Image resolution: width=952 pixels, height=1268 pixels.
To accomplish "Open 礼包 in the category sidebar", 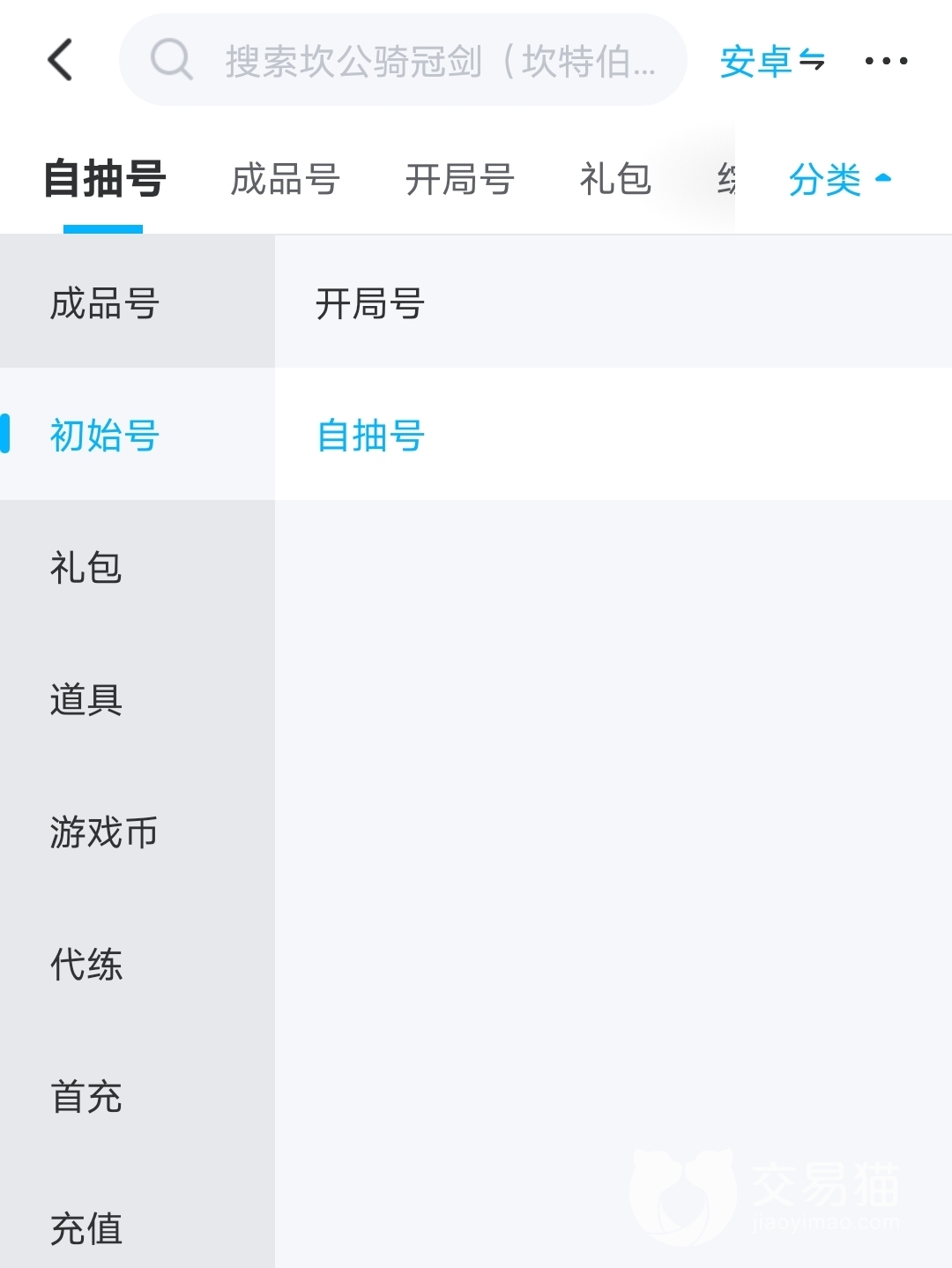I will click(x=86, y=567).
